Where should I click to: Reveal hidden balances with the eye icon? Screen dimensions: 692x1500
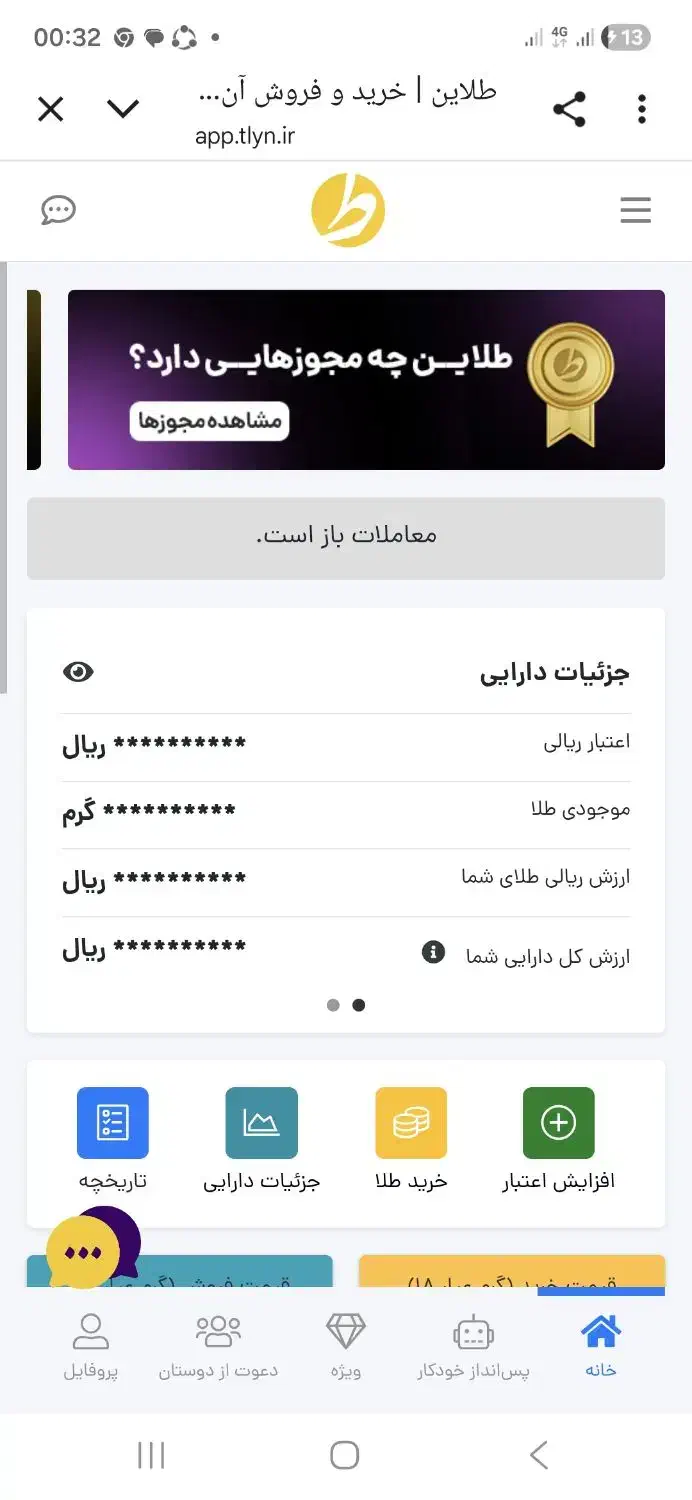click(x=78, y=672)
